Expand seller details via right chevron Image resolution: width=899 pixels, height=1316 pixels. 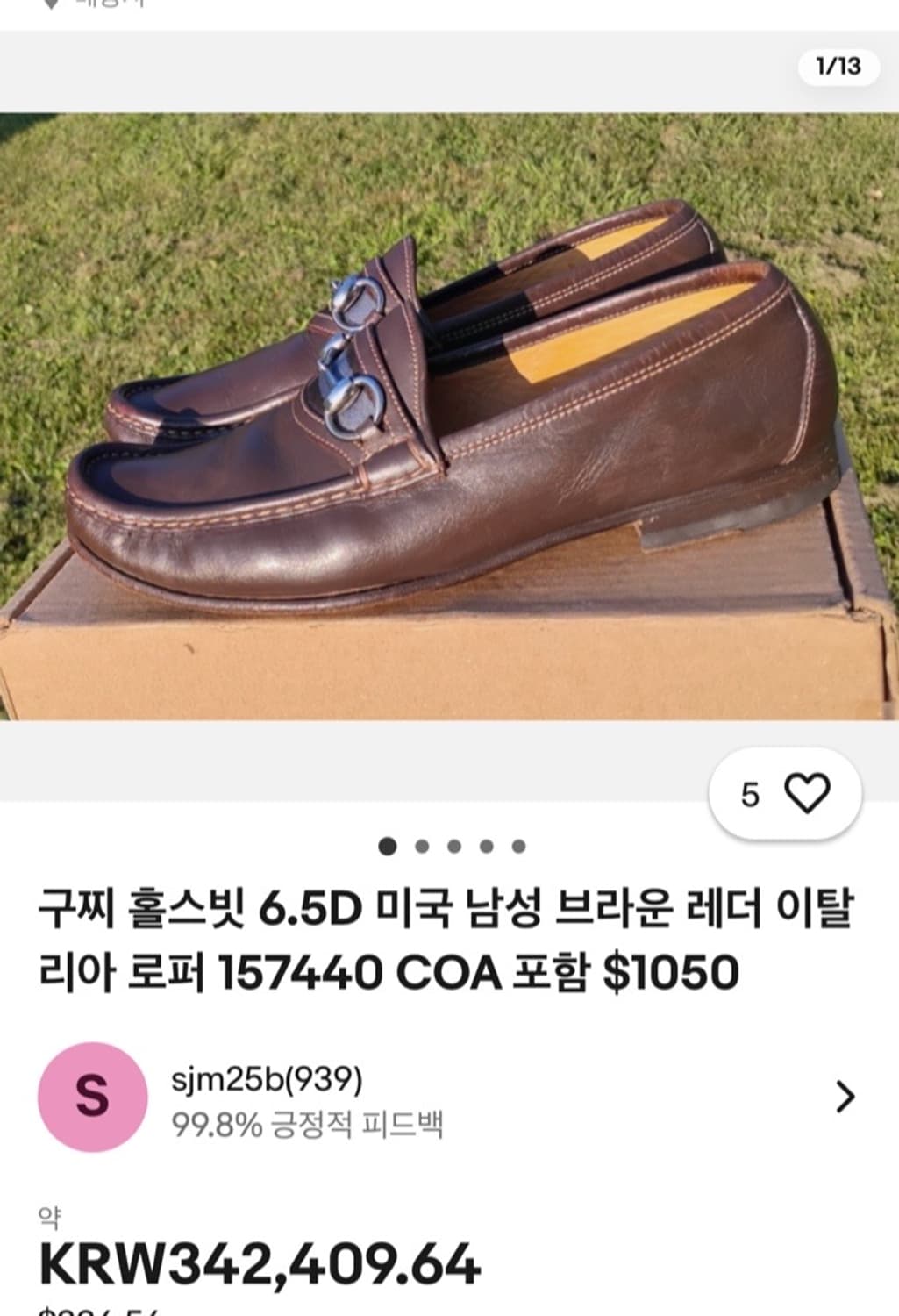pyautogui.click(x=845, y=1096)
